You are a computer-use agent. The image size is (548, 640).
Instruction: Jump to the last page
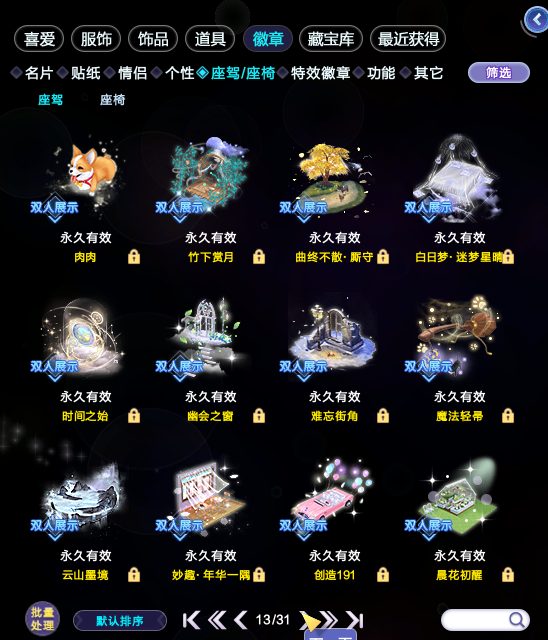click(x=354, y=620)
